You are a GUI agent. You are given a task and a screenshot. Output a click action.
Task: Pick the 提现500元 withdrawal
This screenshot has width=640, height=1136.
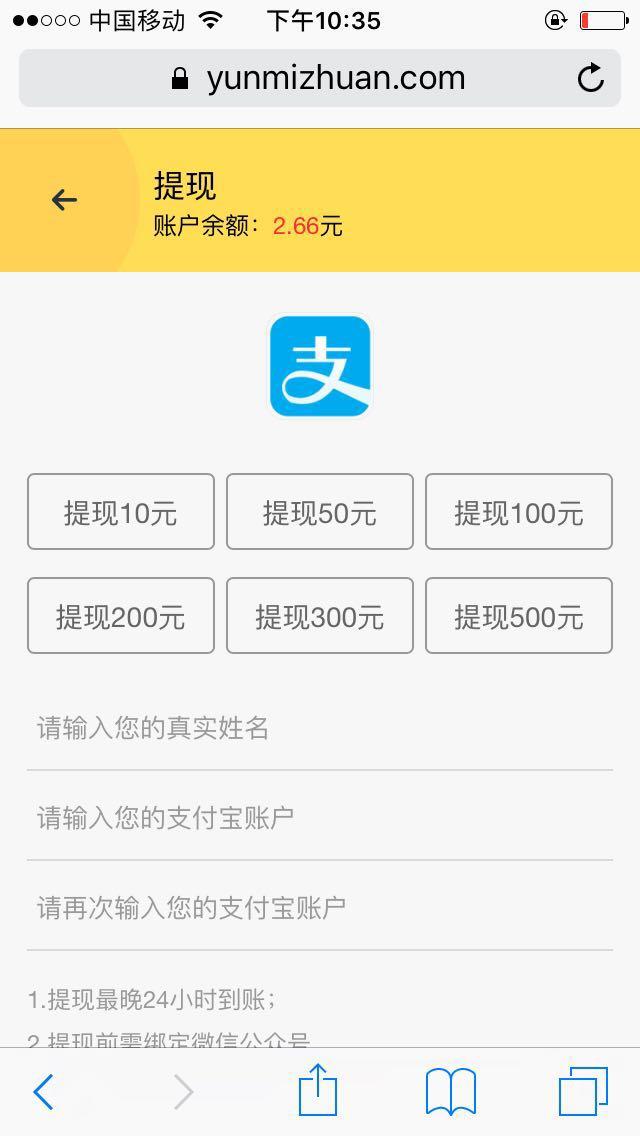[518, 616]
